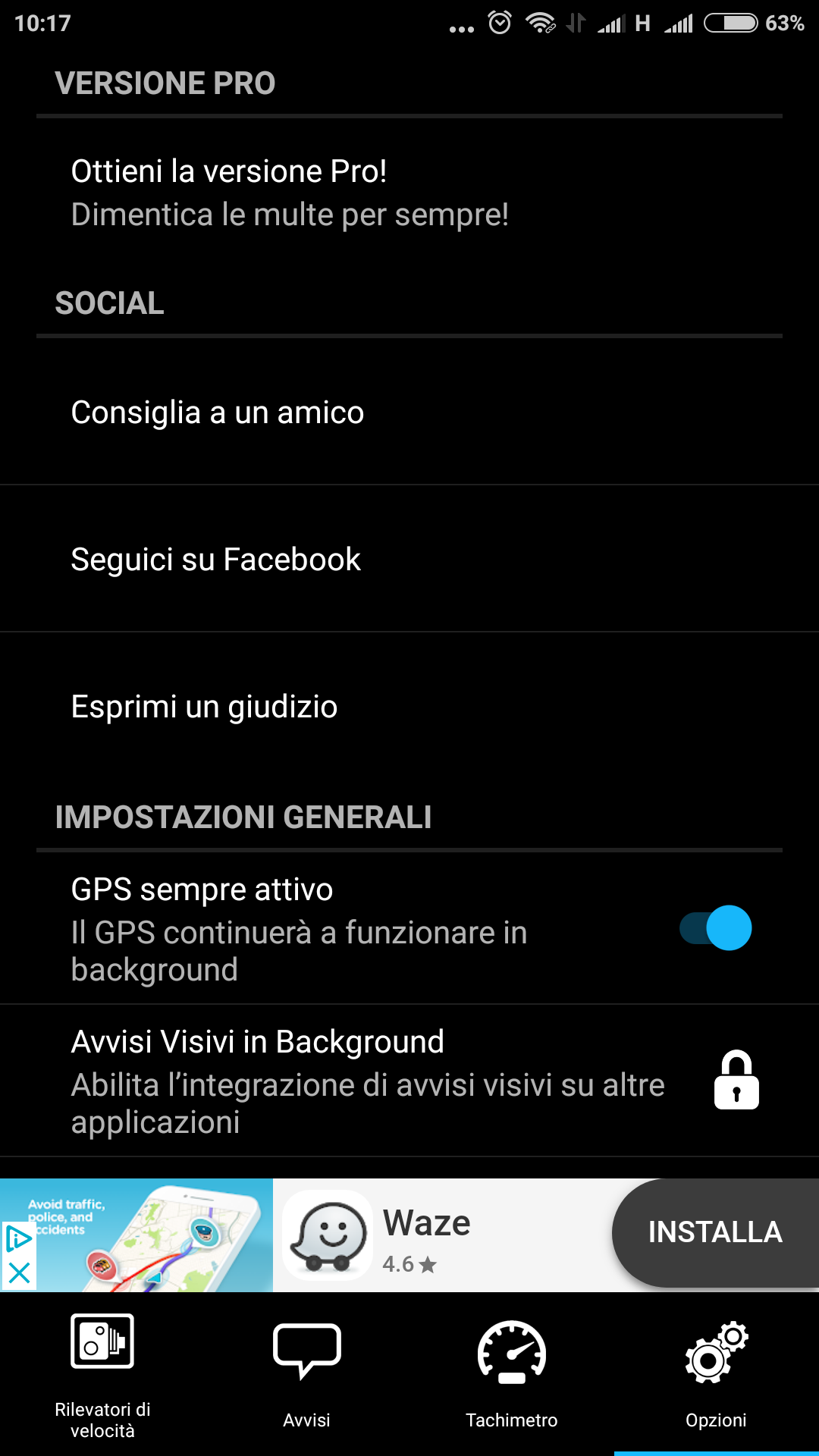This screenshot has height=1456, width=819.
Task: Toggle GPS sempre attivo switch
Action: 715,927
